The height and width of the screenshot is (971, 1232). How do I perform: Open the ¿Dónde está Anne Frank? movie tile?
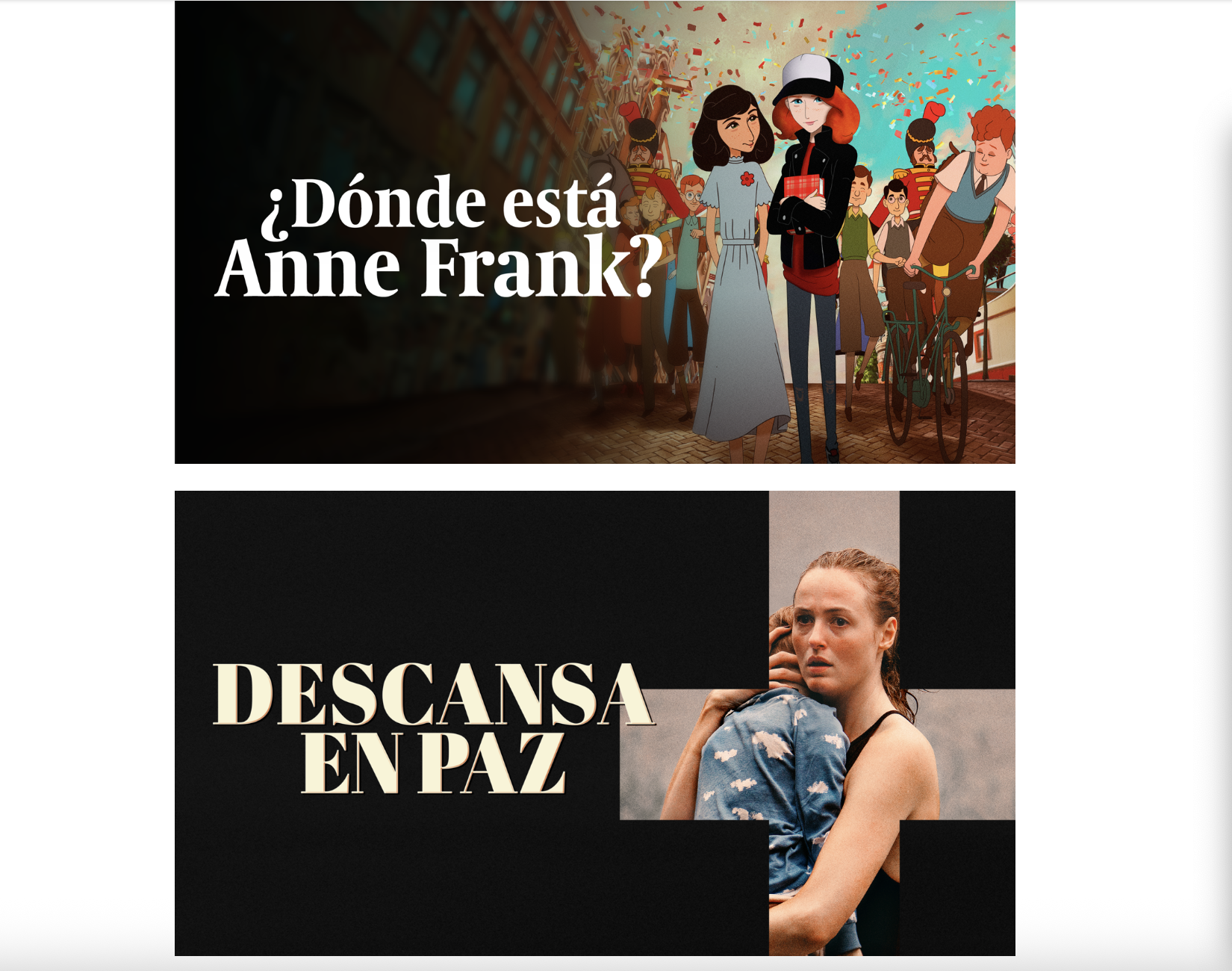tap(594, 232)
